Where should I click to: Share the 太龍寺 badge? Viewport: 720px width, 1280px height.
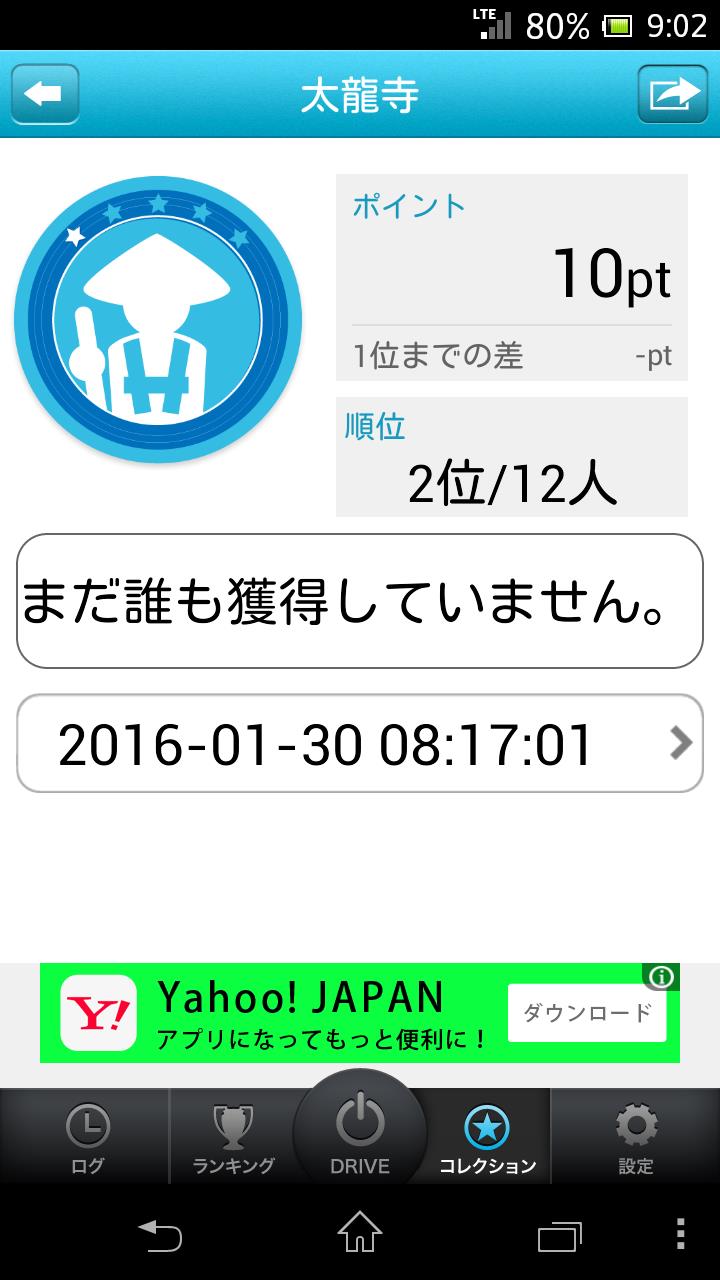(672, 94)
